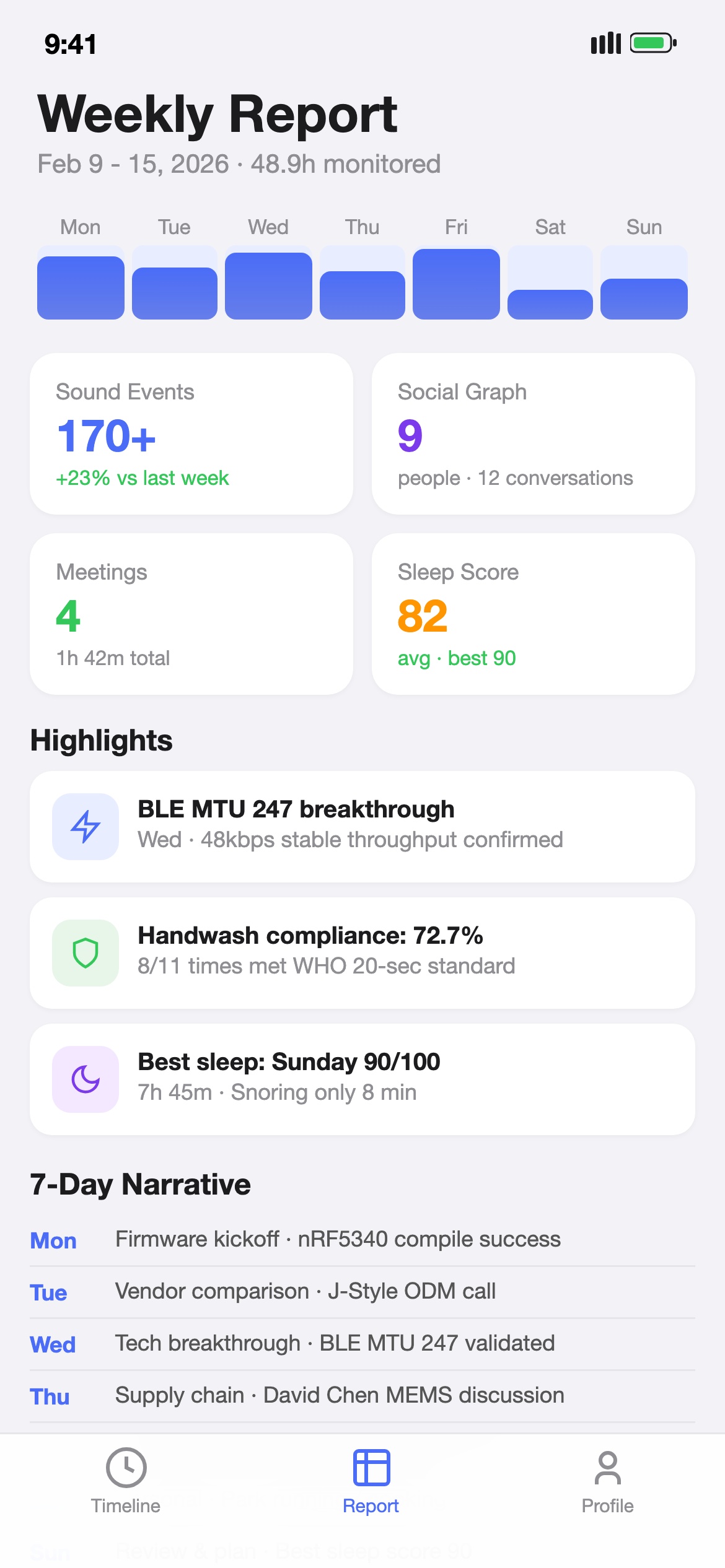This screenshot has height=1568, width=725.
Task: Select Monday's bar in the weekly chart
Action: pyautogui.click(x=81, y=285)
